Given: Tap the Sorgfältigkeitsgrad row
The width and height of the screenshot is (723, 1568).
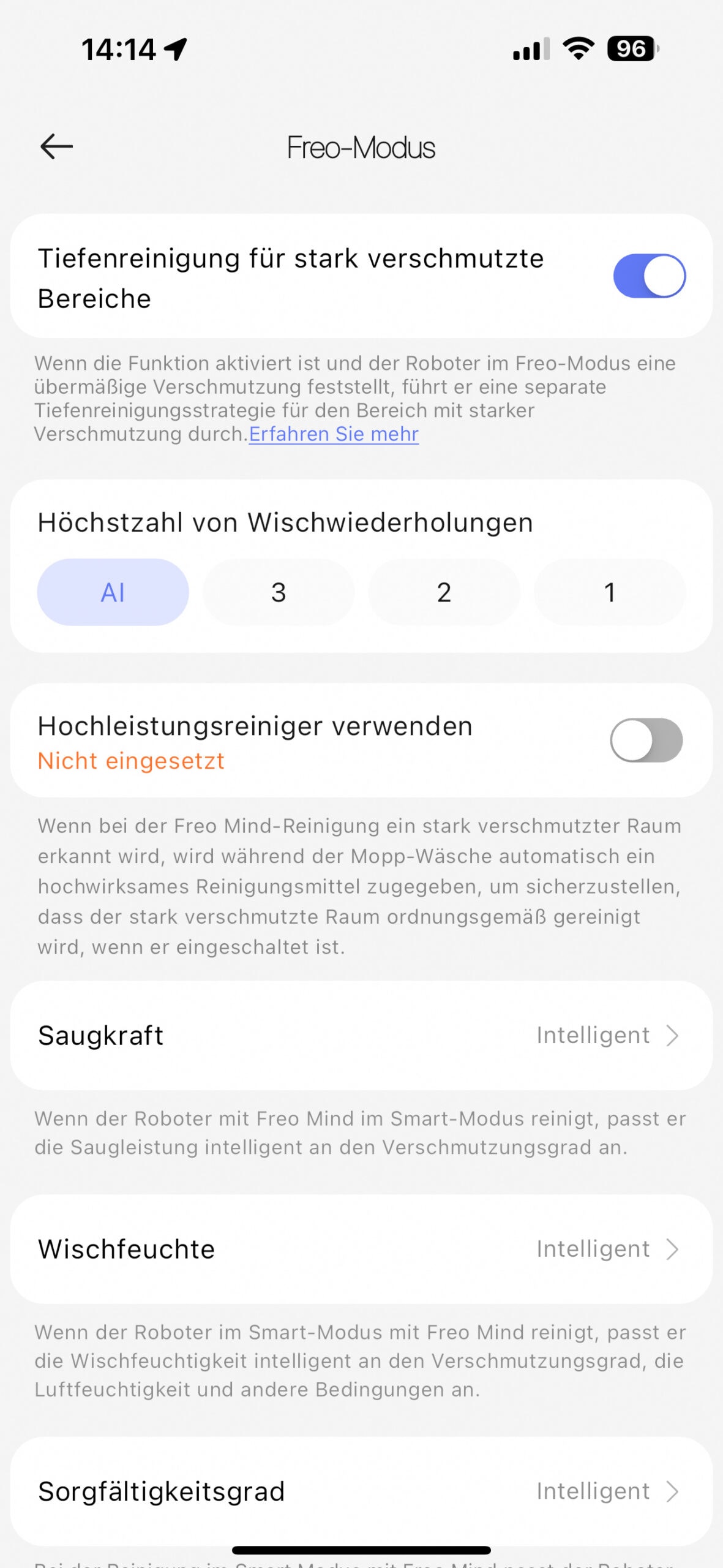Looking at the screenshot, I should (x=361, y=1491).
